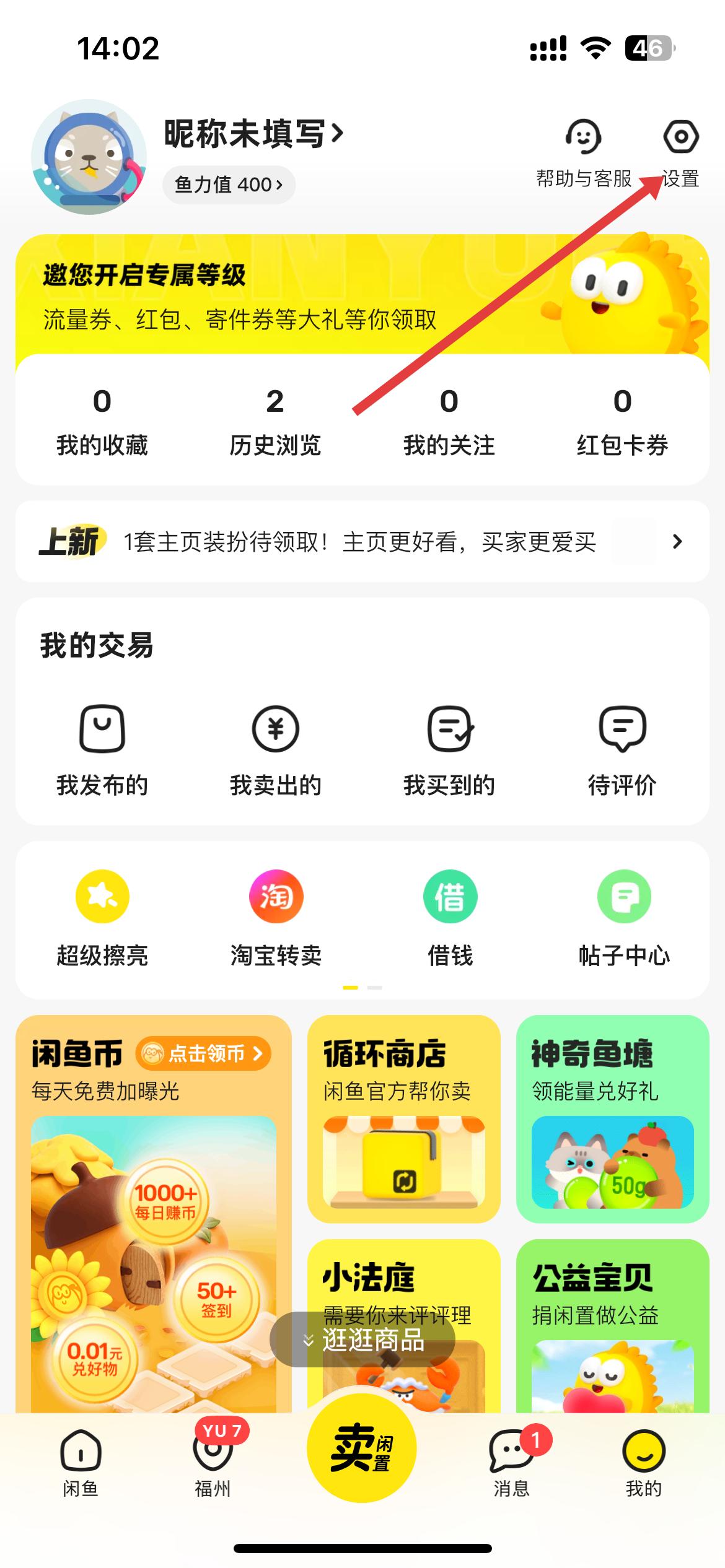Open the 循环商店 card
Screen dimensions: 725x1568
point(403,1118)
